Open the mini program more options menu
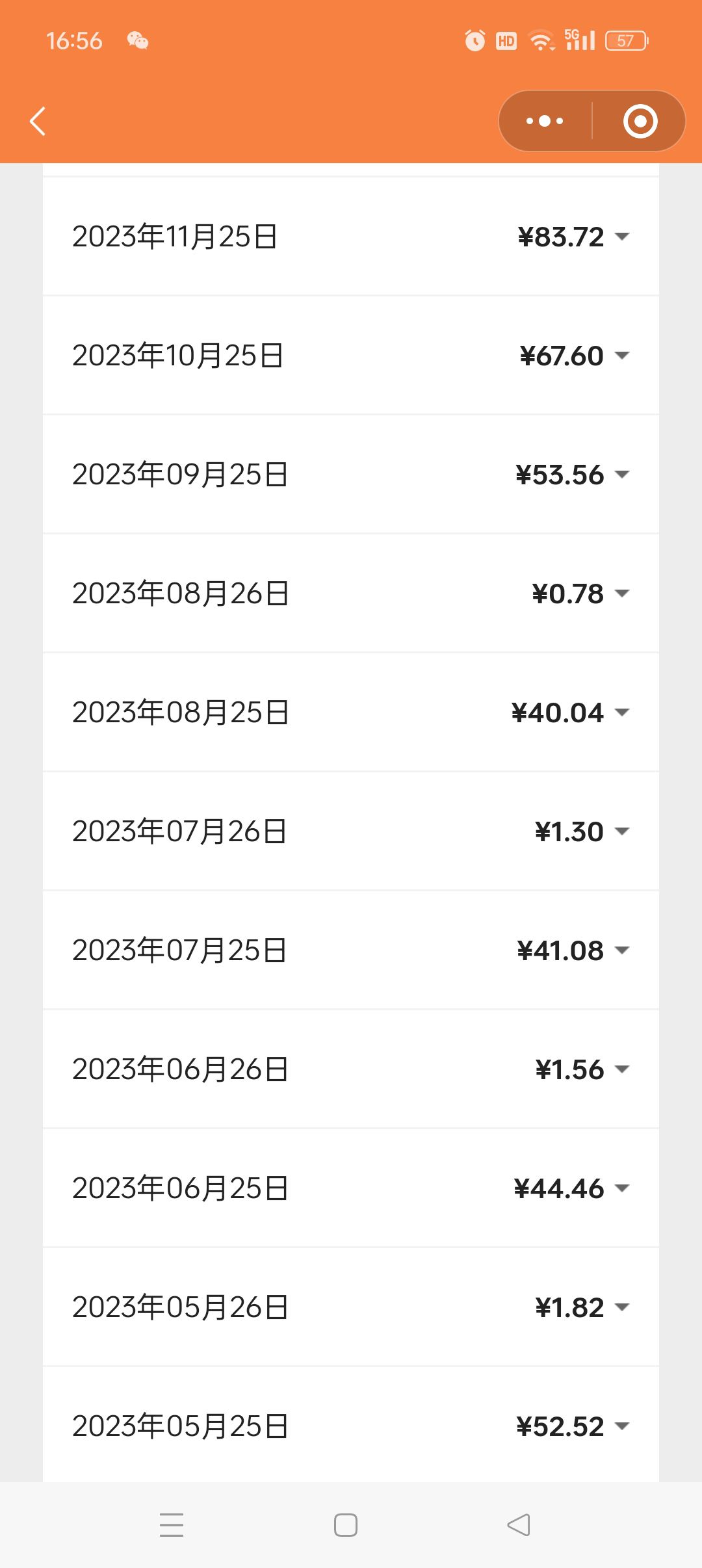Viewport: 702px width, 1568px height. [x=545, y=121]
